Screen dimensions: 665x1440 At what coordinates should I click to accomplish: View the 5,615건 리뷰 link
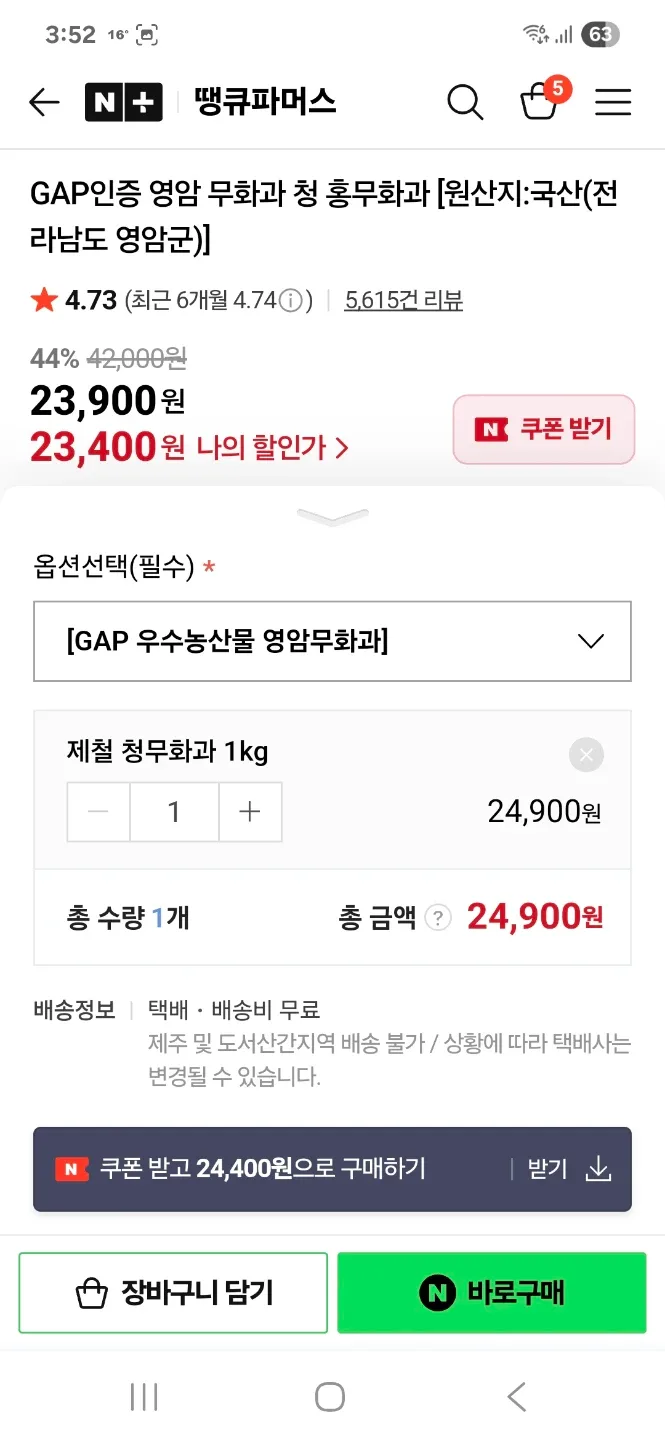click(403, 300)
